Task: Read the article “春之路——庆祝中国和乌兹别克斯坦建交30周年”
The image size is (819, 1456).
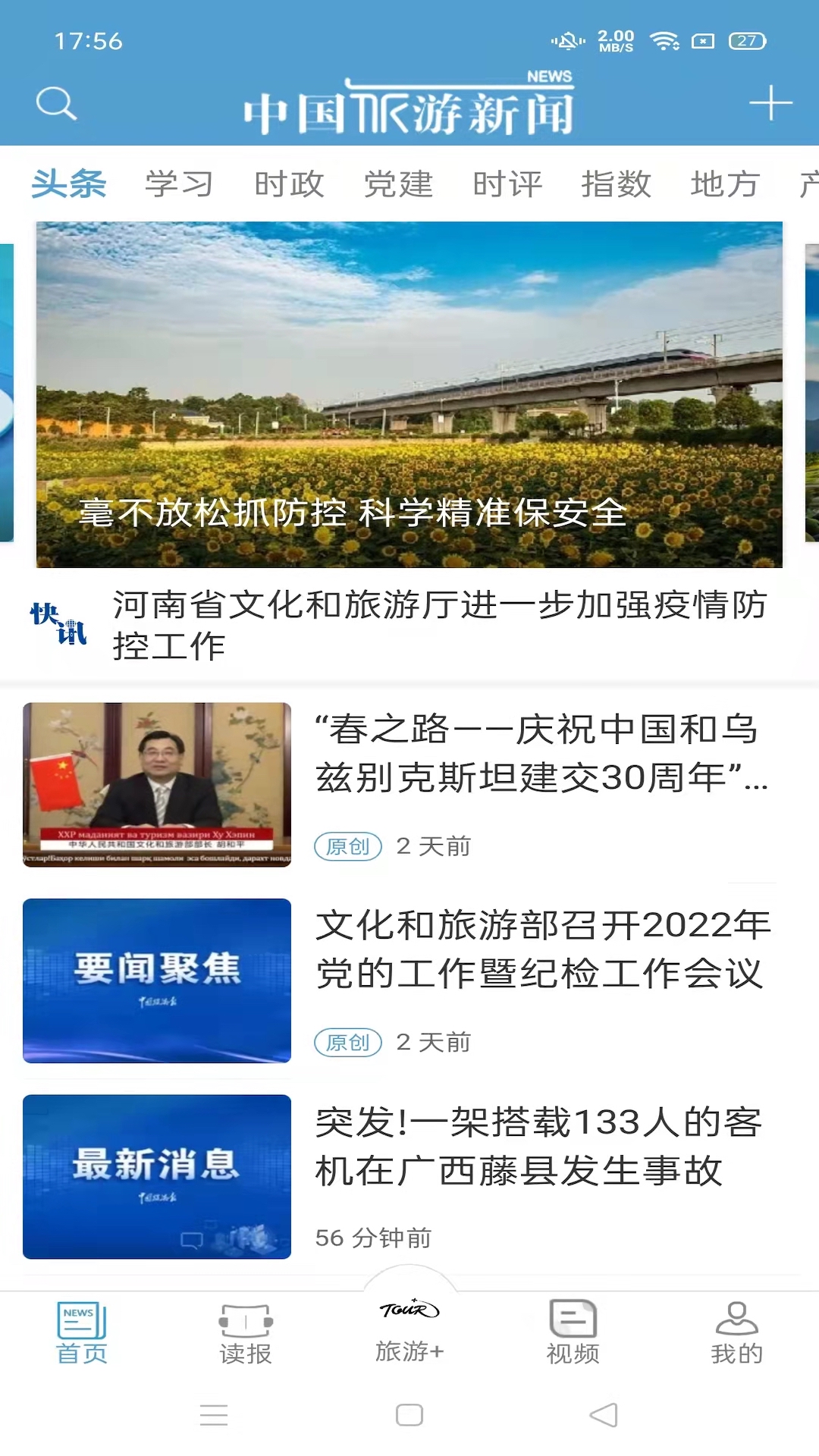Action: tap(541, 753)
